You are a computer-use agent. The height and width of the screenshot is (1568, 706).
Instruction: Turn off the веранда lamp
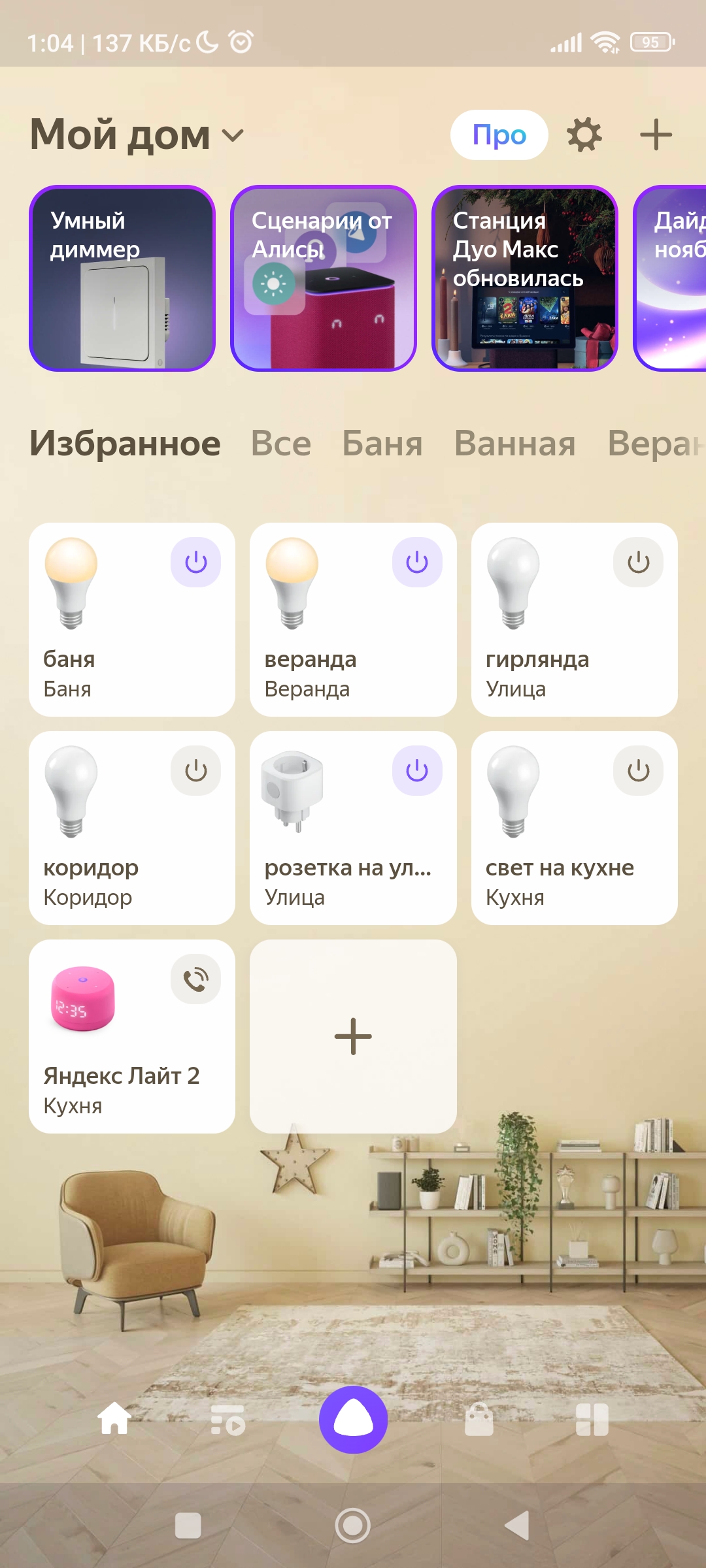[x=416, y=561]
